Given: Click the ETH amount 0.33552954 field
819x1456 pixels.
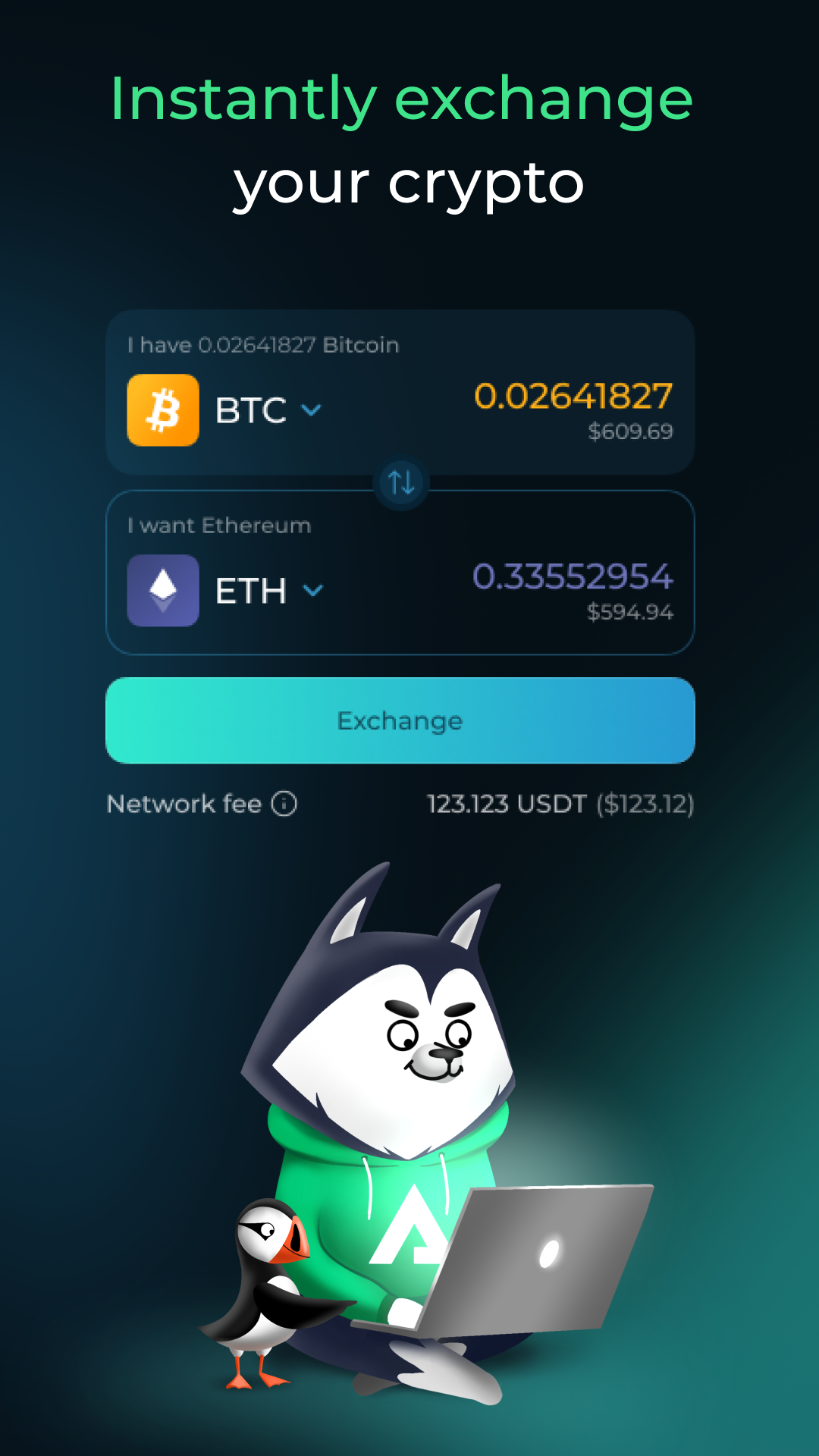Looking at the screenshot, I should [x=573, y=577].
